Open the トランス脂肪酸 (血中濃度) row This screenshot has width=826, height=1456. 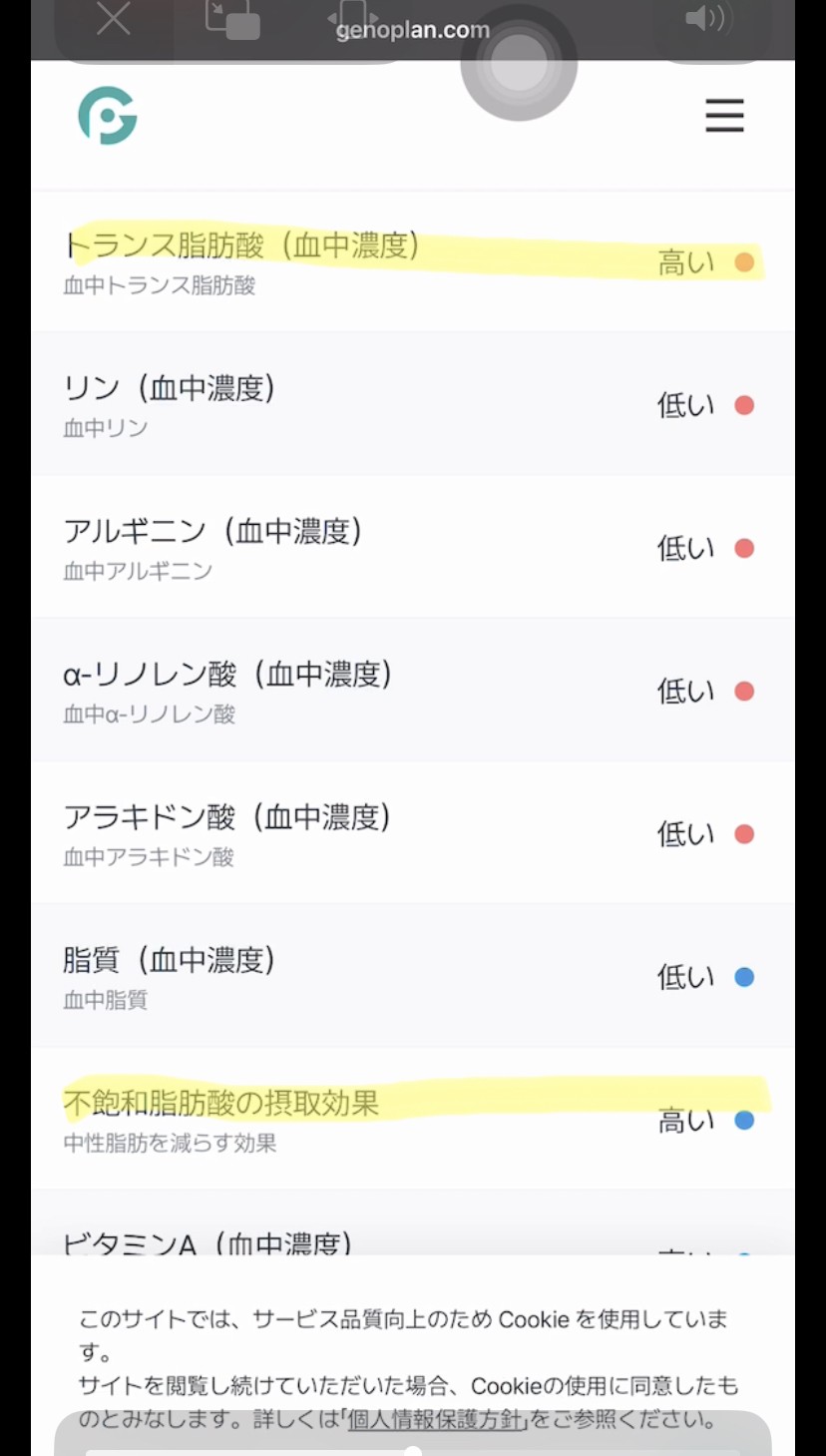coord(413,261)
